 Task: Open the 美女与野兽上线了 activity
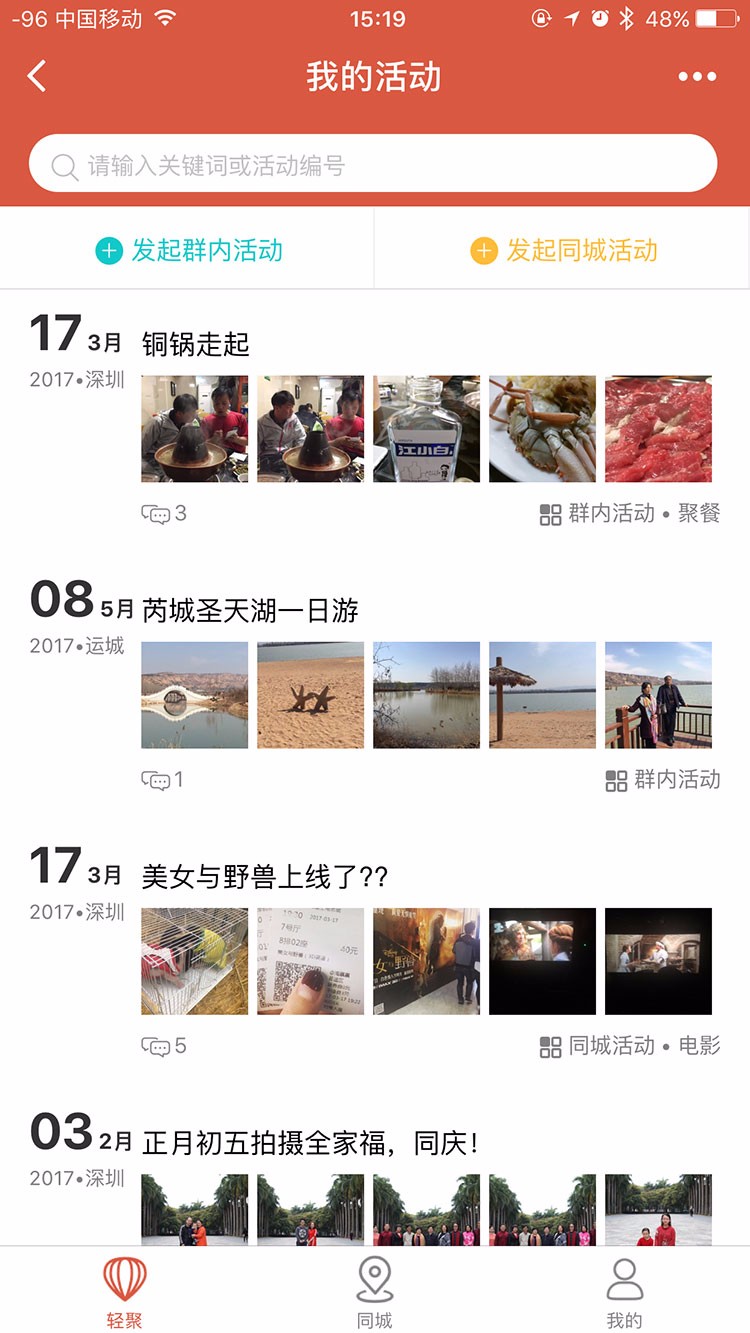264,877
